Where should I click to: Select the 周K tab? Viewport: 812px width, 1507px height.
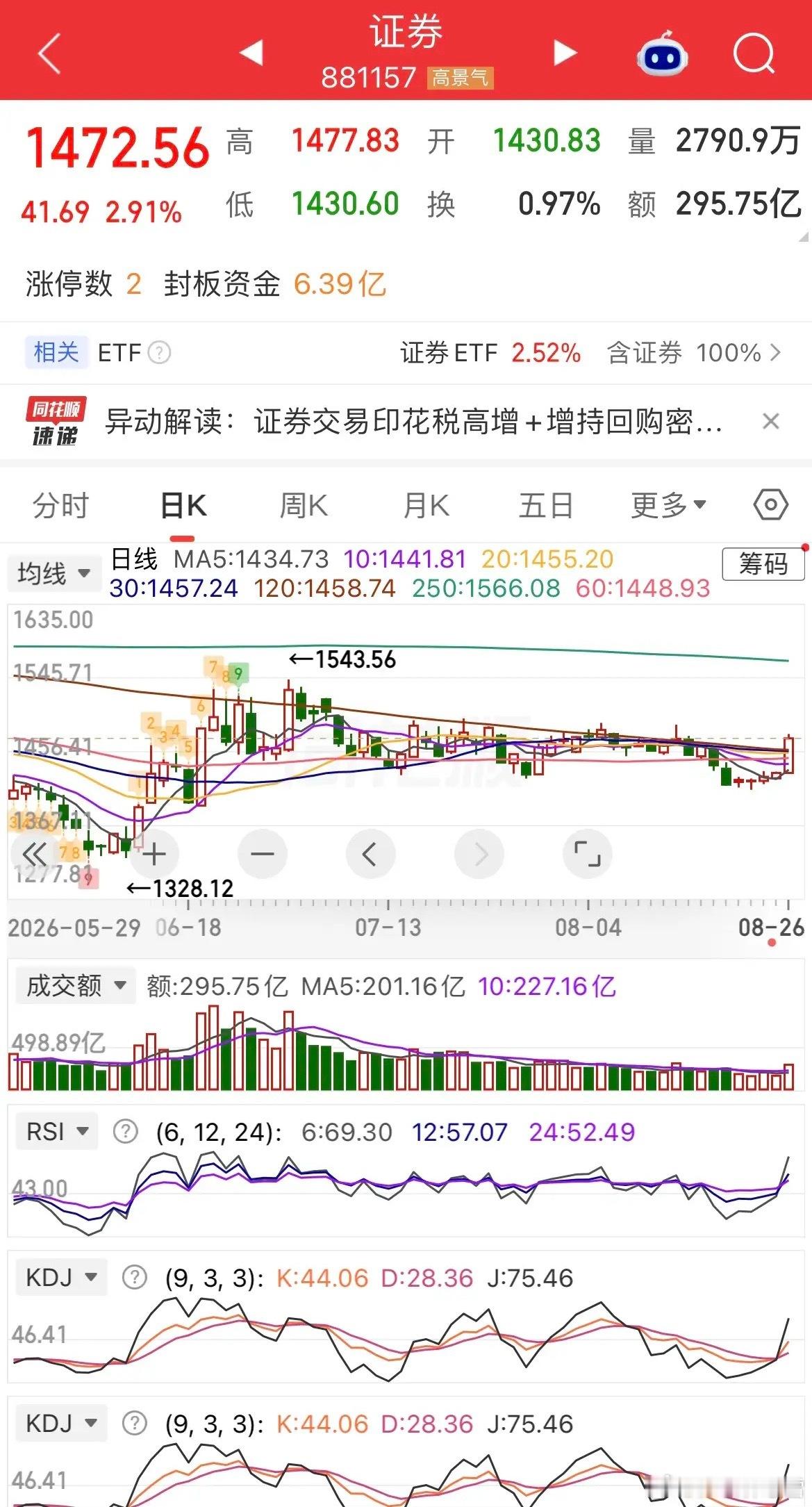pos(304,505)
